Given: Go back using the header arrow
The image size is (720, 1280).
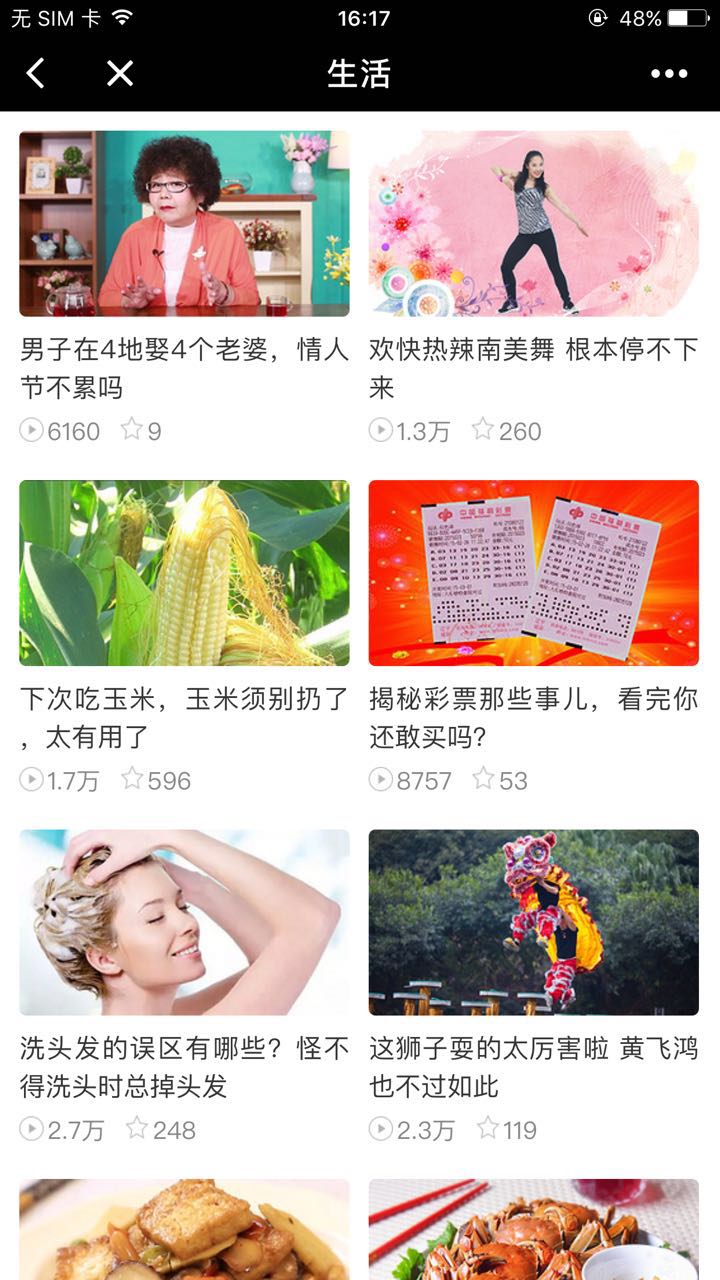Looking at the screenshot, I should (x=36, y=73).
